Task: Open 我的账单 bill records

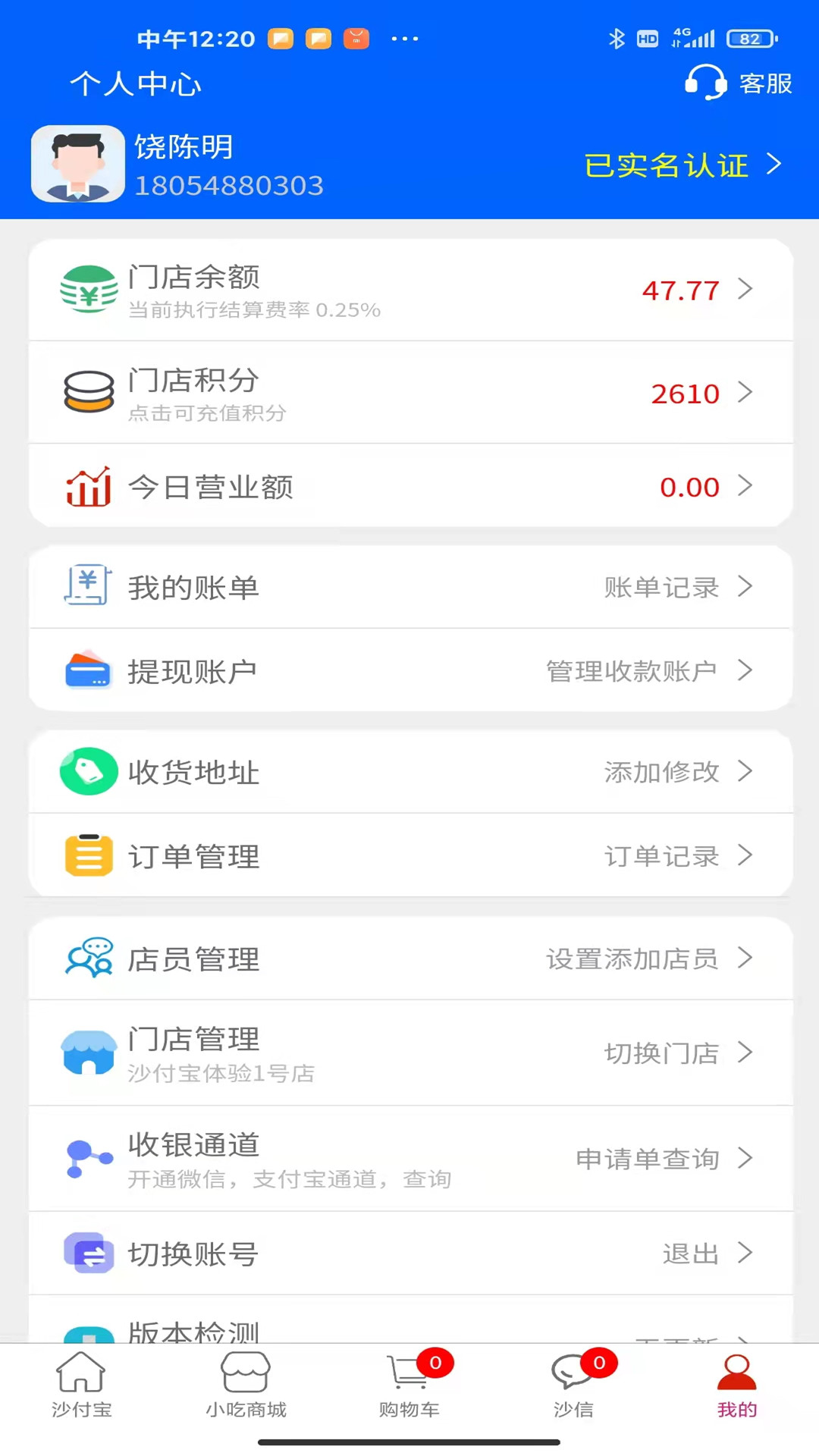Action: [x=410, y=587]
